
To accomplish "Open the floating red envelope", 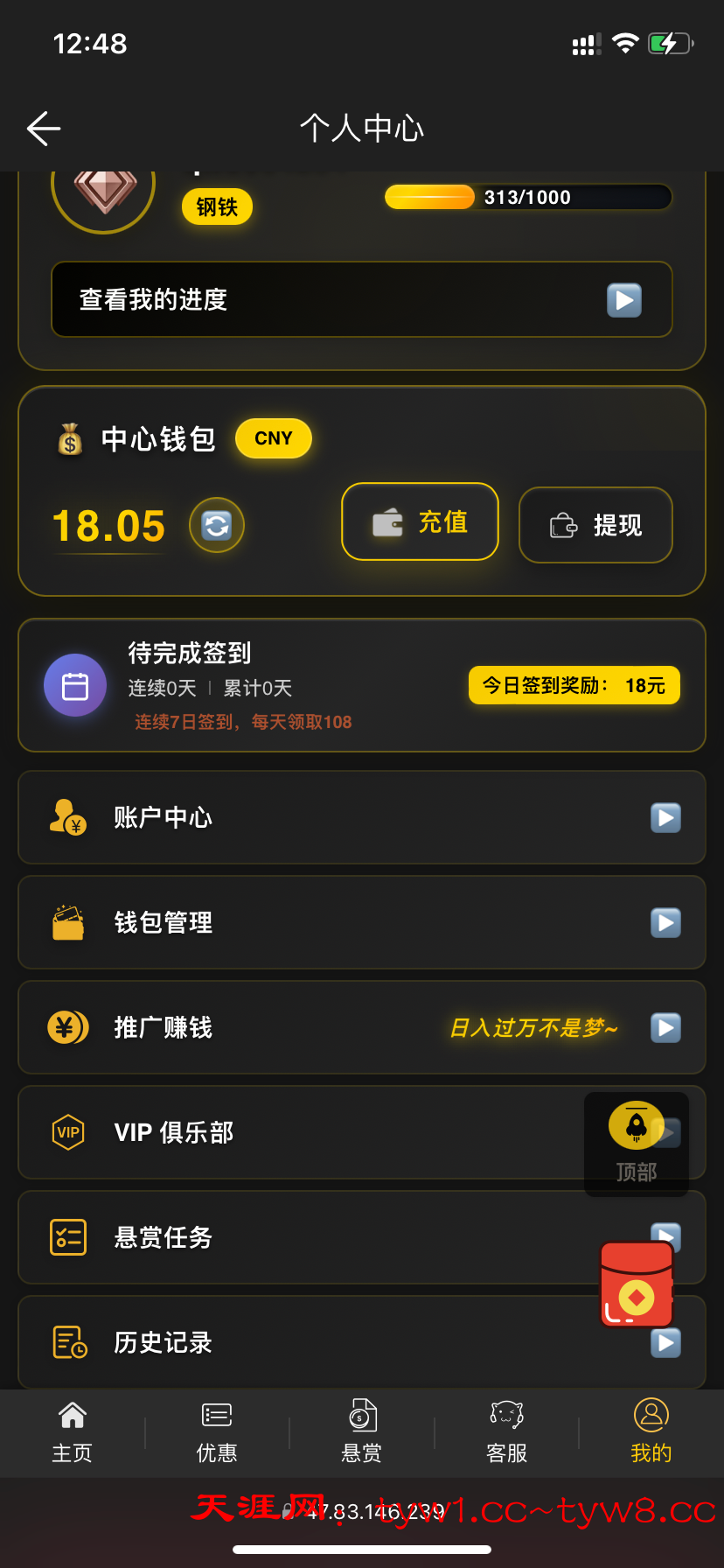I will [x=637, y=1284].
